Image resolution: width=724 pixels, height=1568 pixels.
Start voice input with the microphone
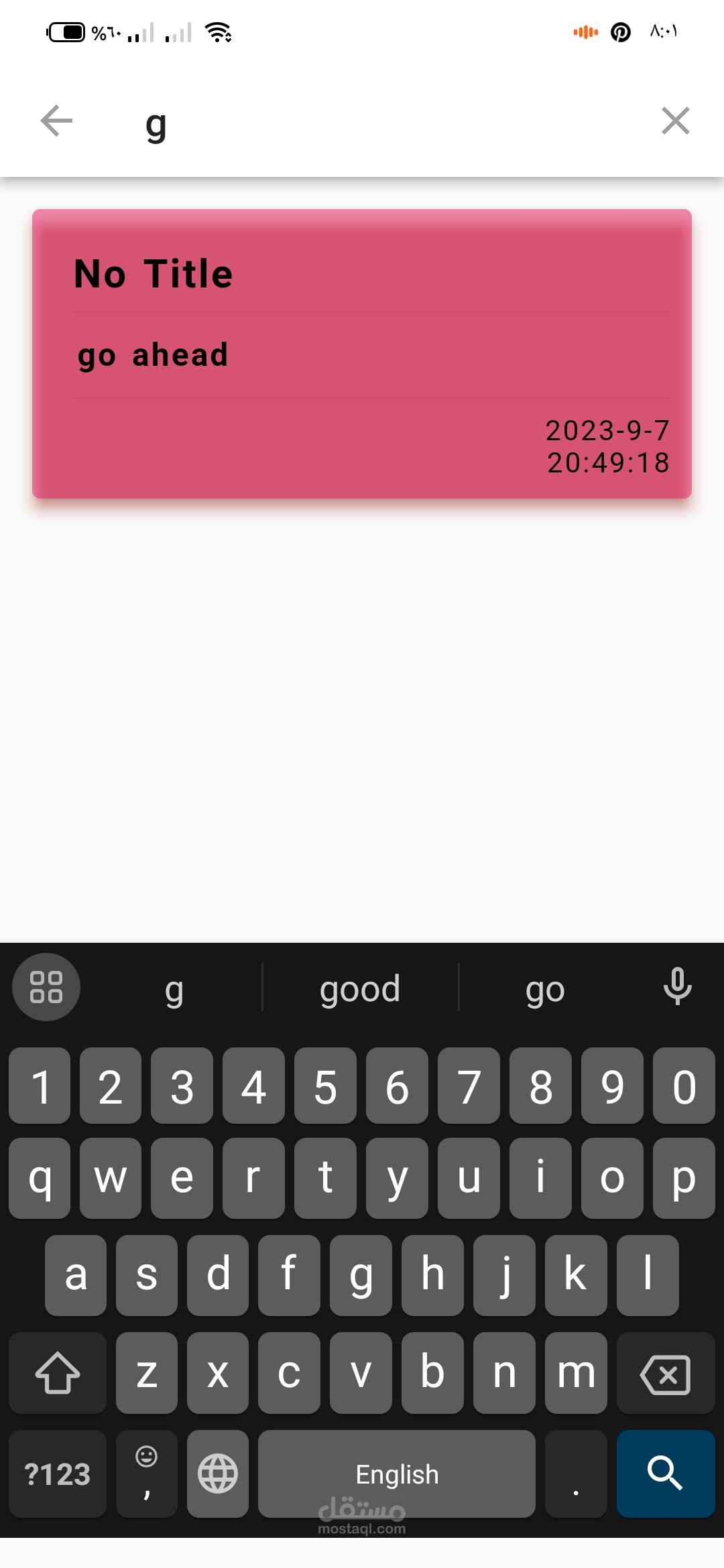tap(677, 986)
